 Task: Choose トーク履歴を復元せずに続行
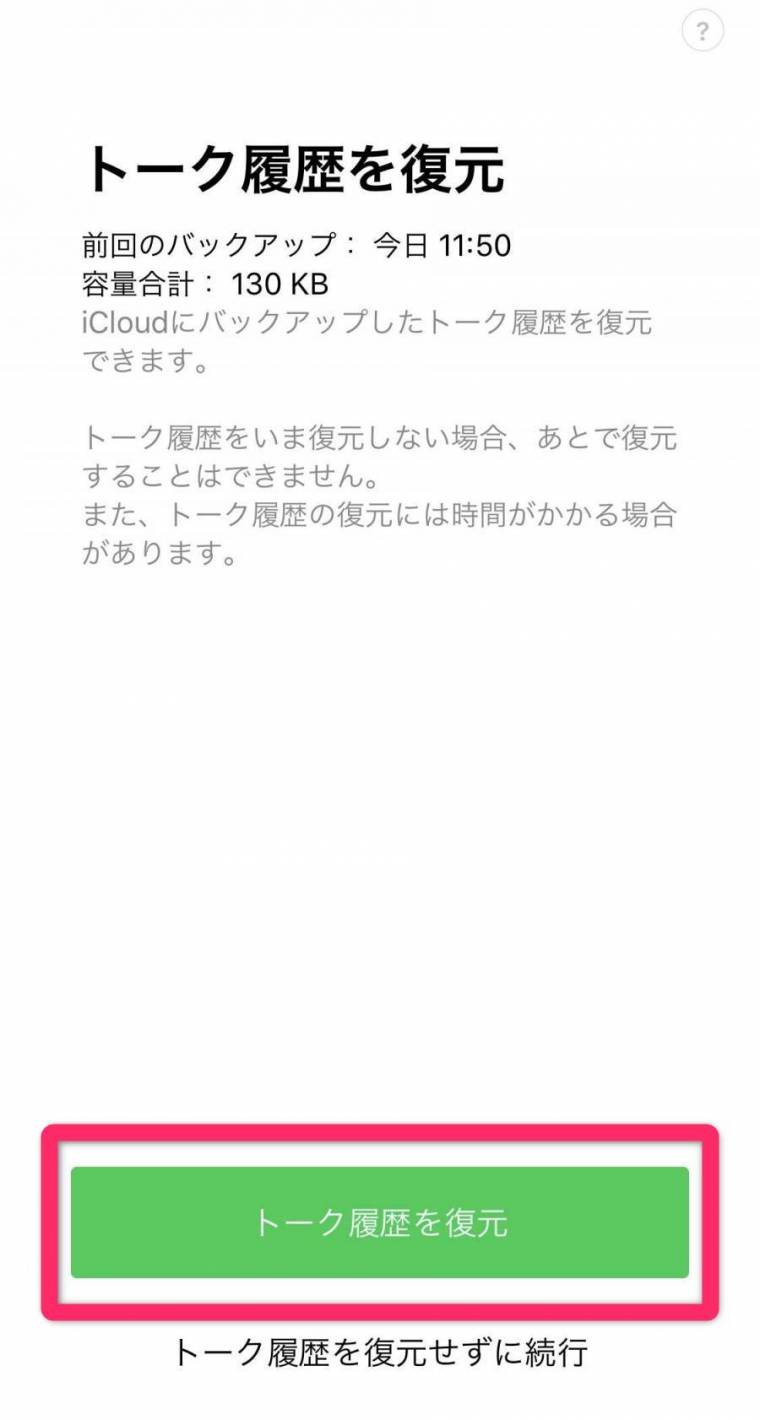380,1352
